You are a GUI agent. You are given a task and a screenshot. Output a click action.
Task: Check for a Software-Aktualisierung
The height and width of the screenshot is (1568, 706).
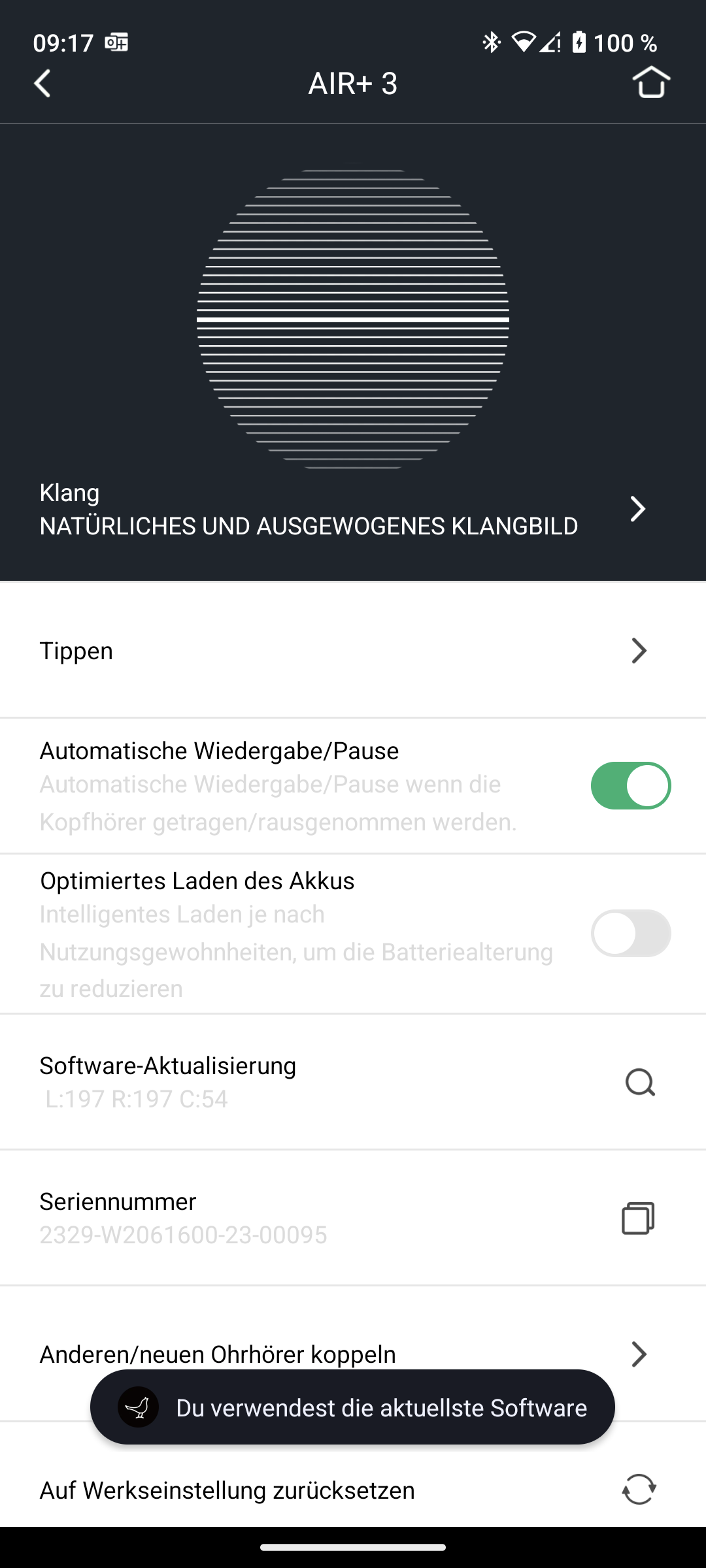[639, 1083]
